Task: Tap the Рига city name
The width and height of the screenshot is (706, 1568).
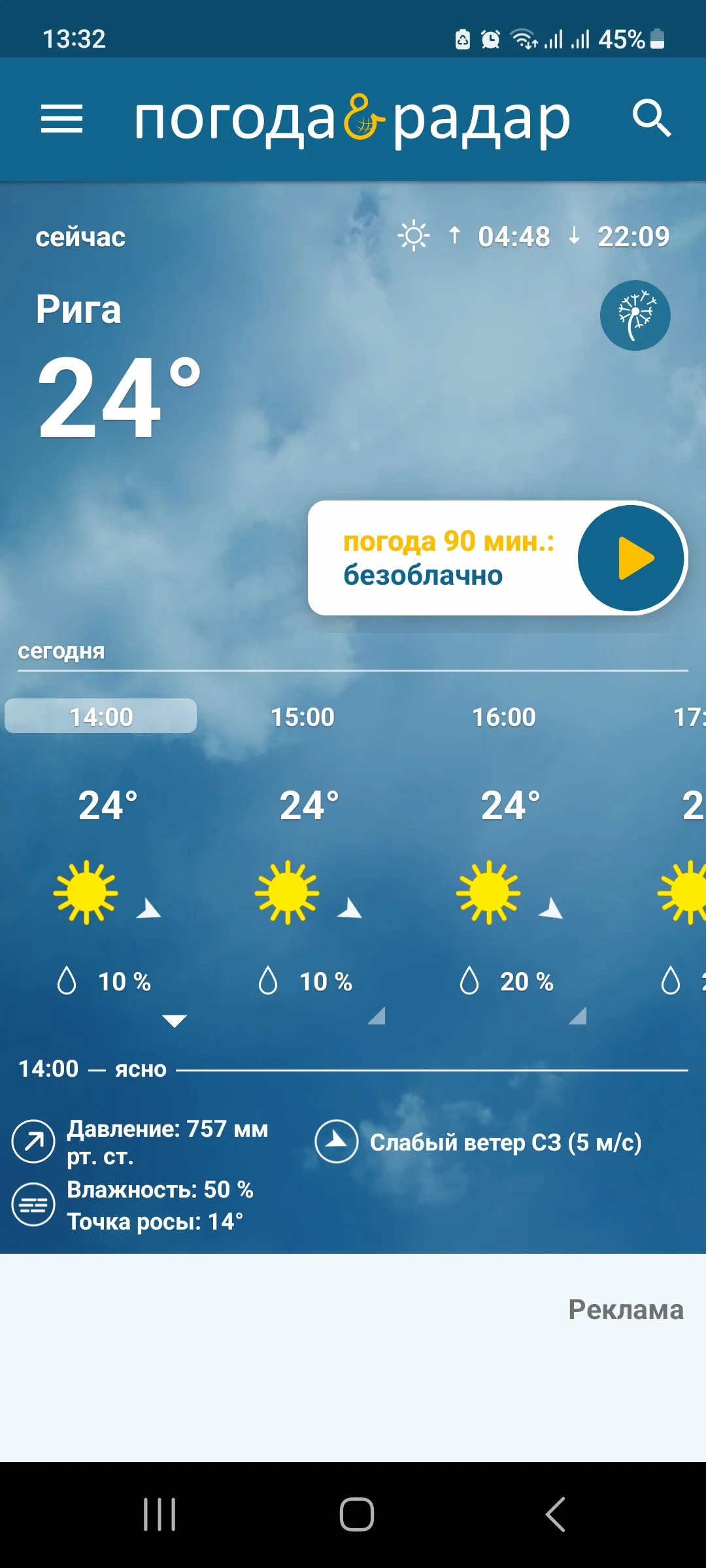Action: point(78,310)
